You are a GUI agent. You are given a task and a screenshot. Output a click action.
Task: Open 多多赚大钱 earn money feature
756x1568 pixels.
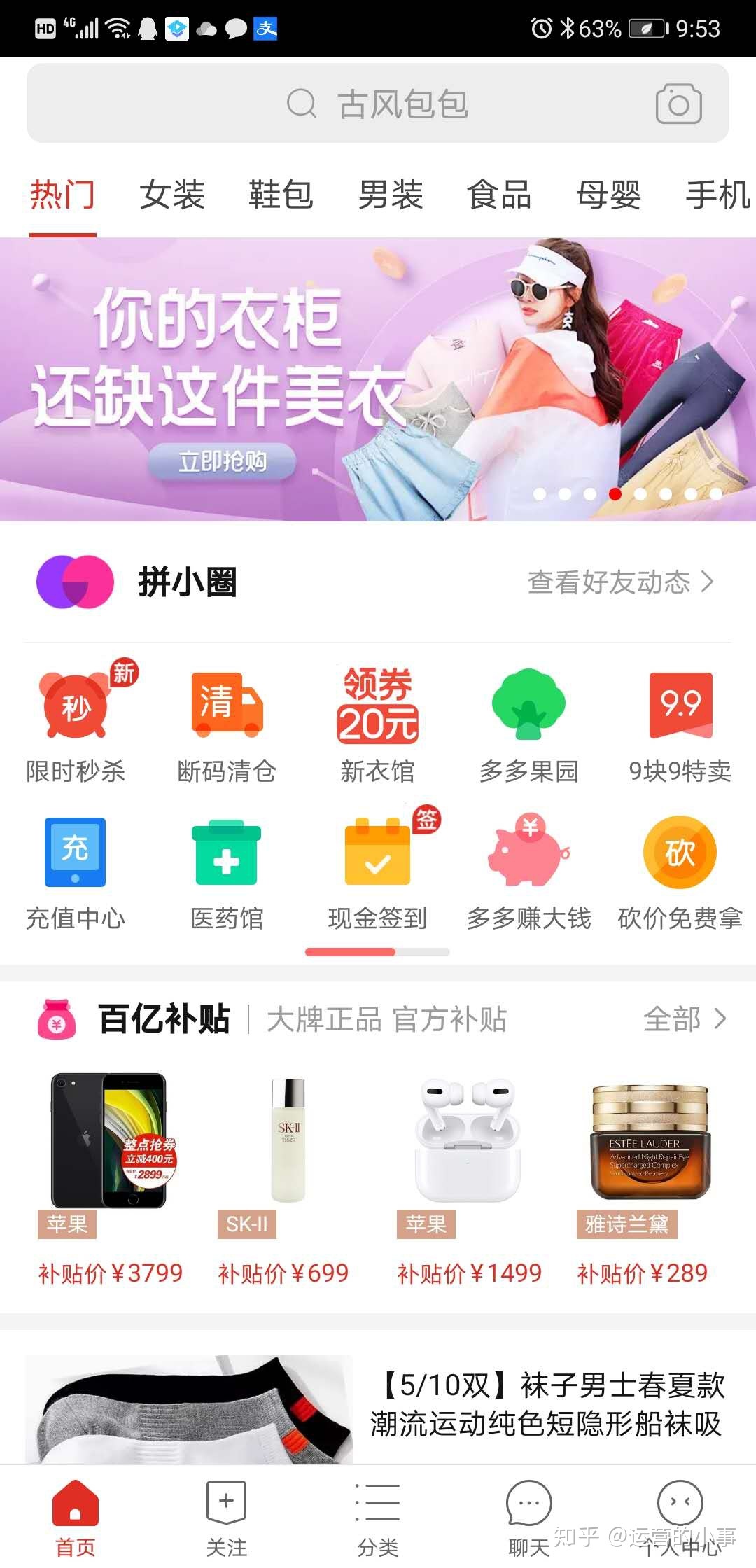528,871
